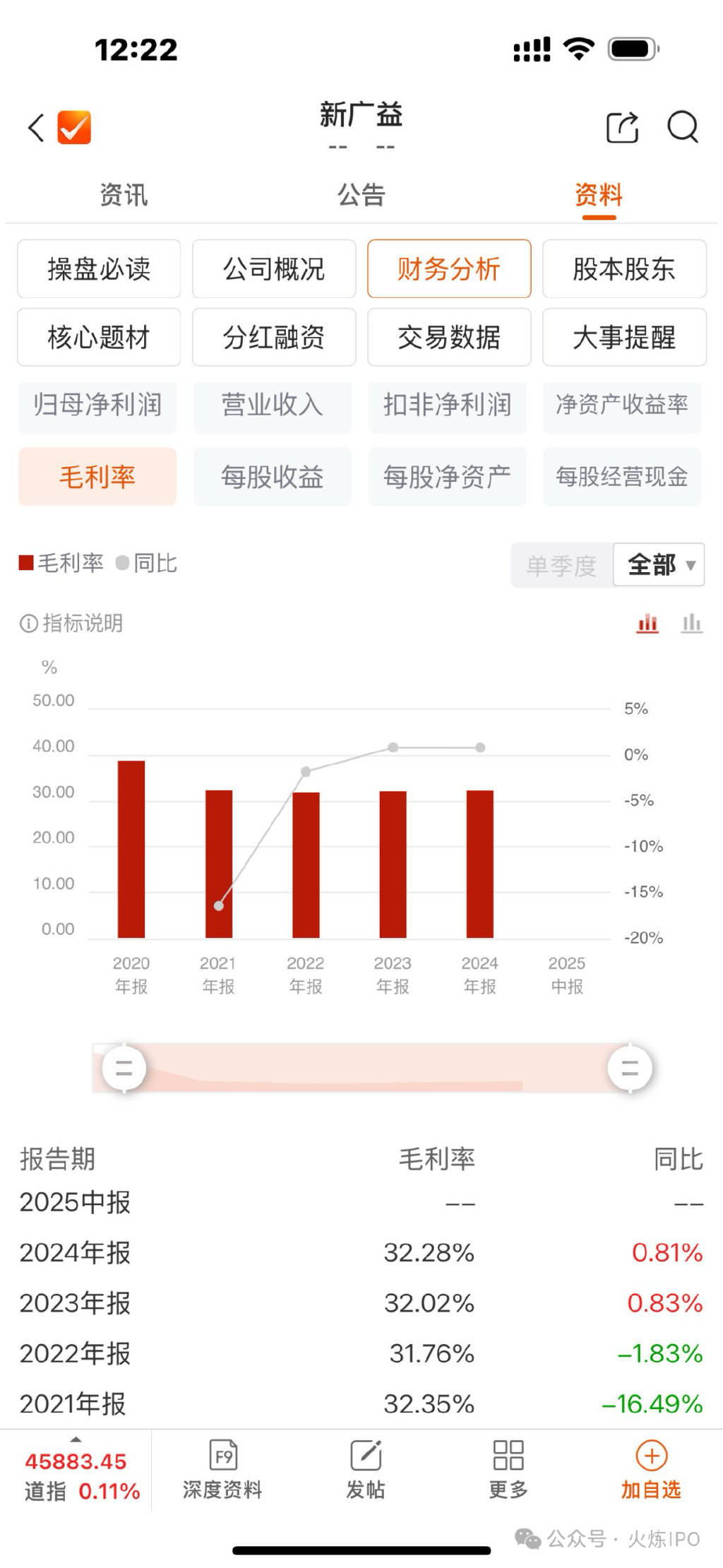Select the 股本股东 section
Image resolution: width=723 pixels, height=1568 pixels.
(624, 269)
